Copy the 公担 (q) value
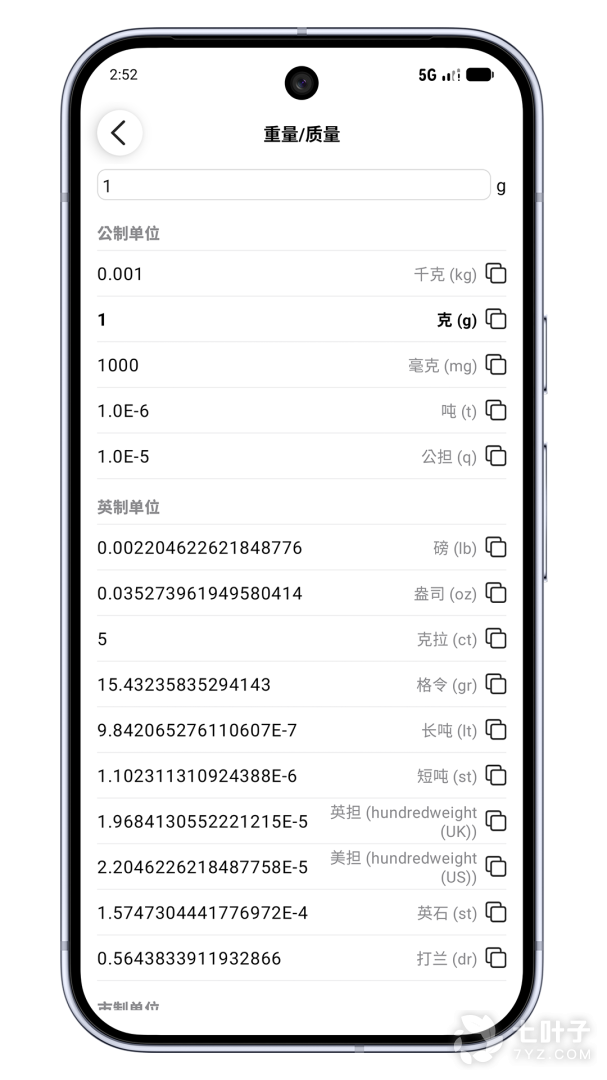The height and width of the screenshot is (1080, 607). [496, 456]
